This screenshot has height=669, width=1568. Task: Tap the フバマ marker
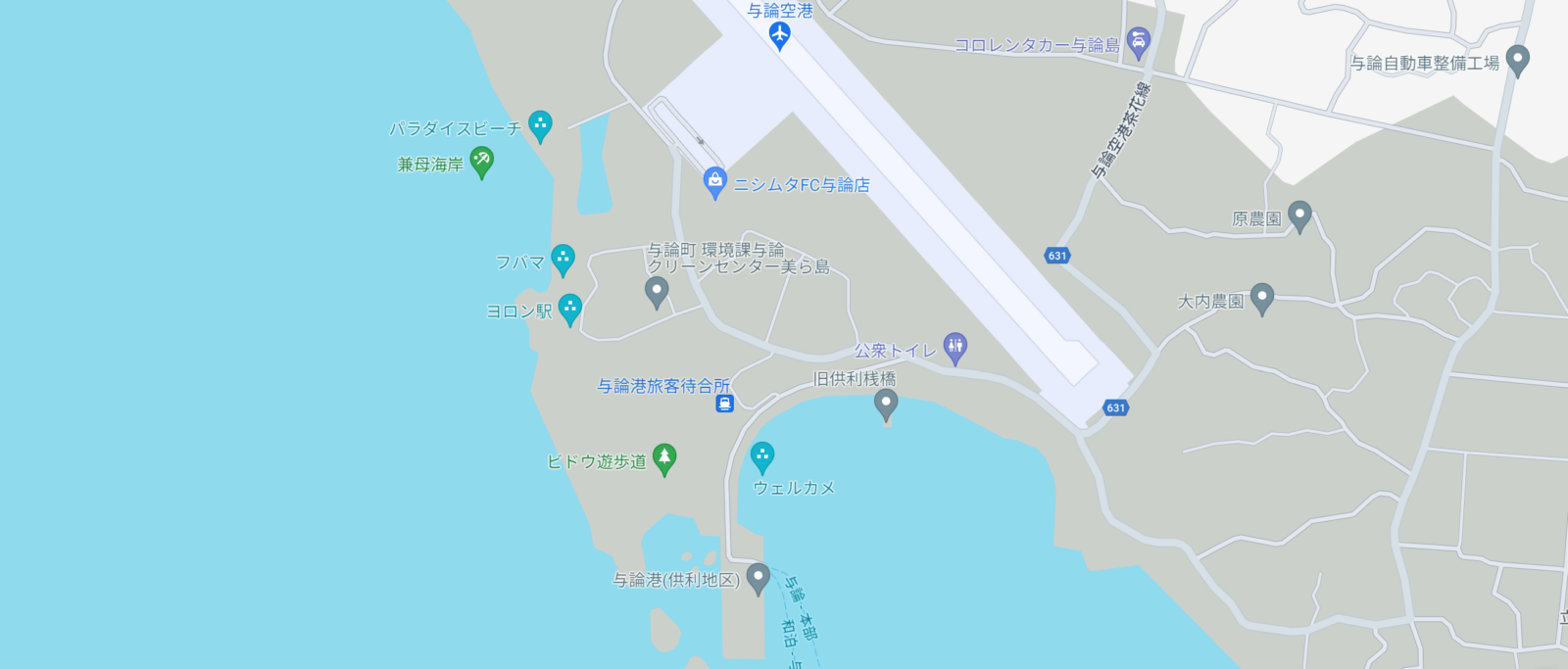pos(563,260)
